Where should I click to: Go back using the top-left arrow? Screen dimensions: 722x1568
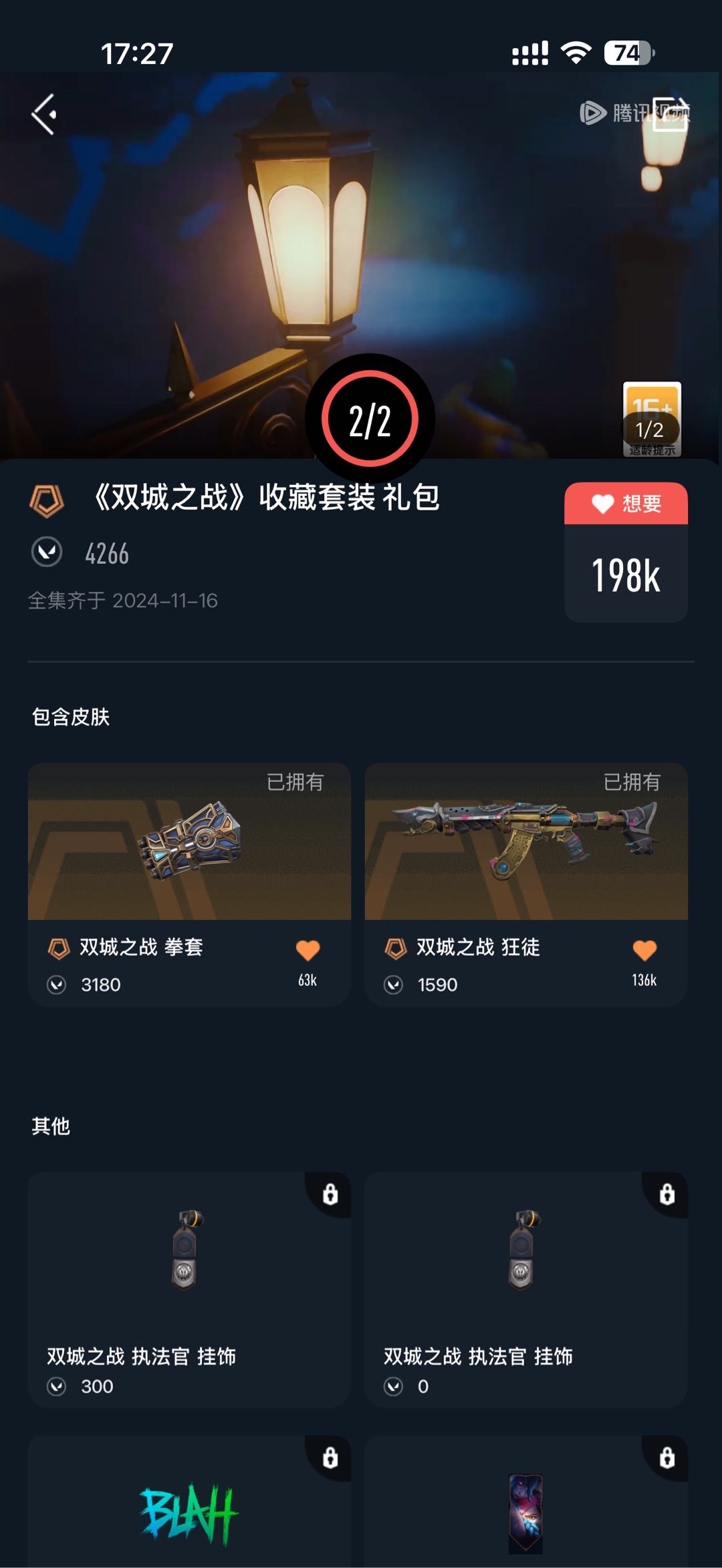click(44, 114)
